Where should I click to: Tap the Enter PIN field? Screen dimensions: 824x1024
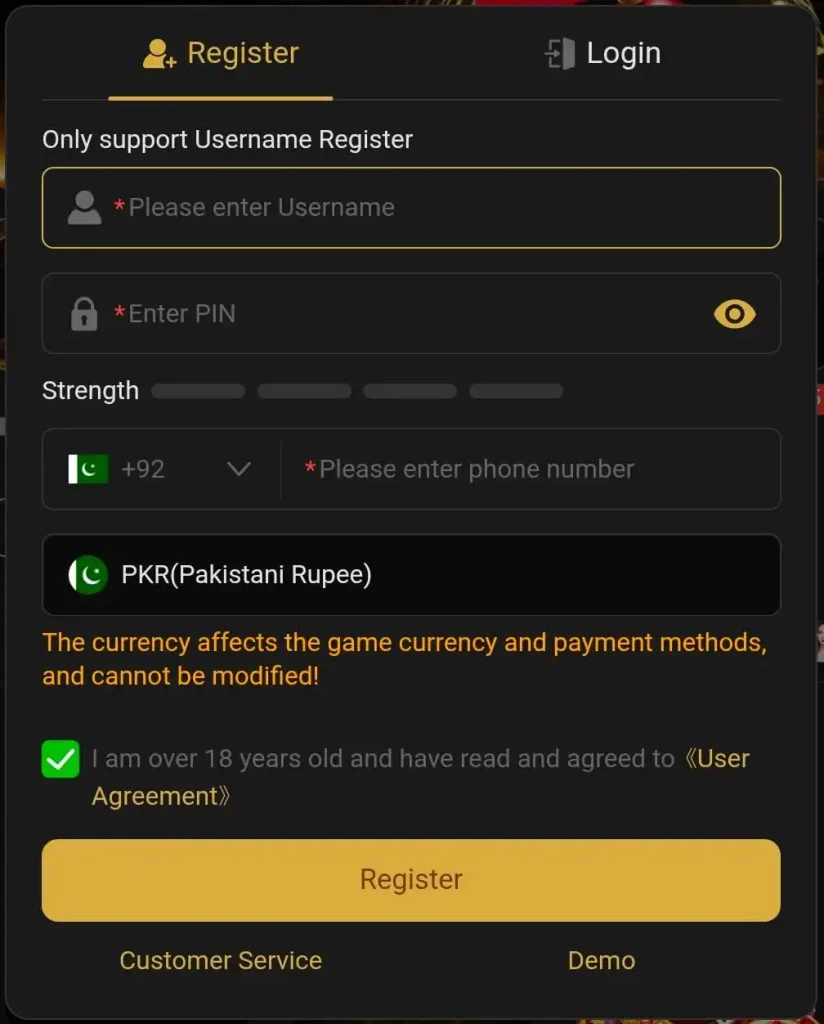pos(400,314)
